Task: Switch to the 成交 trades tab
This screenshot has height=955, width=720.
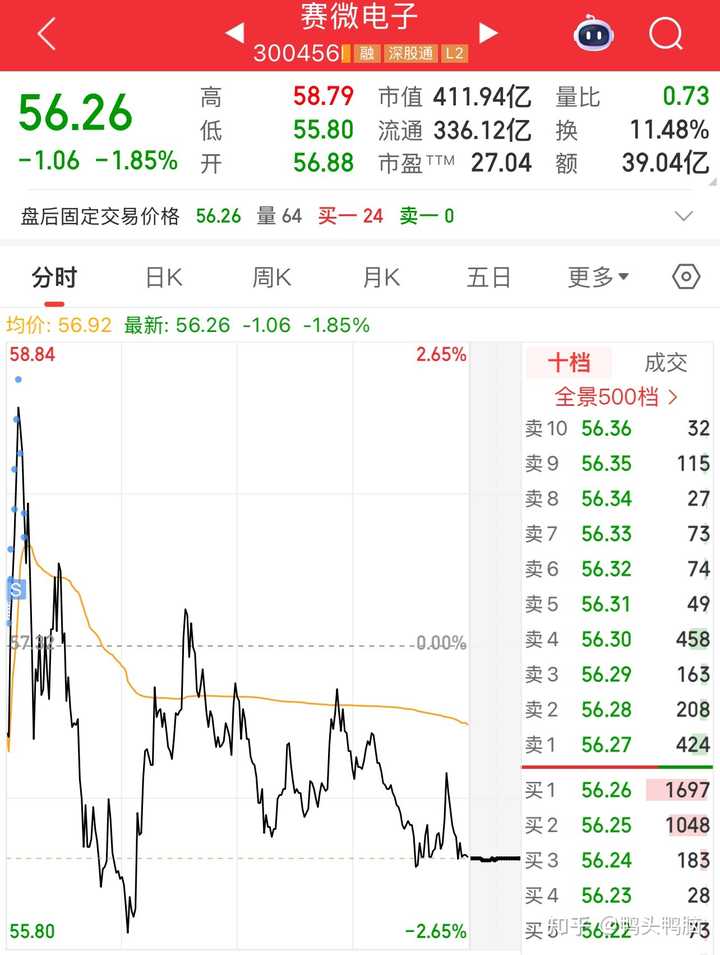Action: click(666, 363)
